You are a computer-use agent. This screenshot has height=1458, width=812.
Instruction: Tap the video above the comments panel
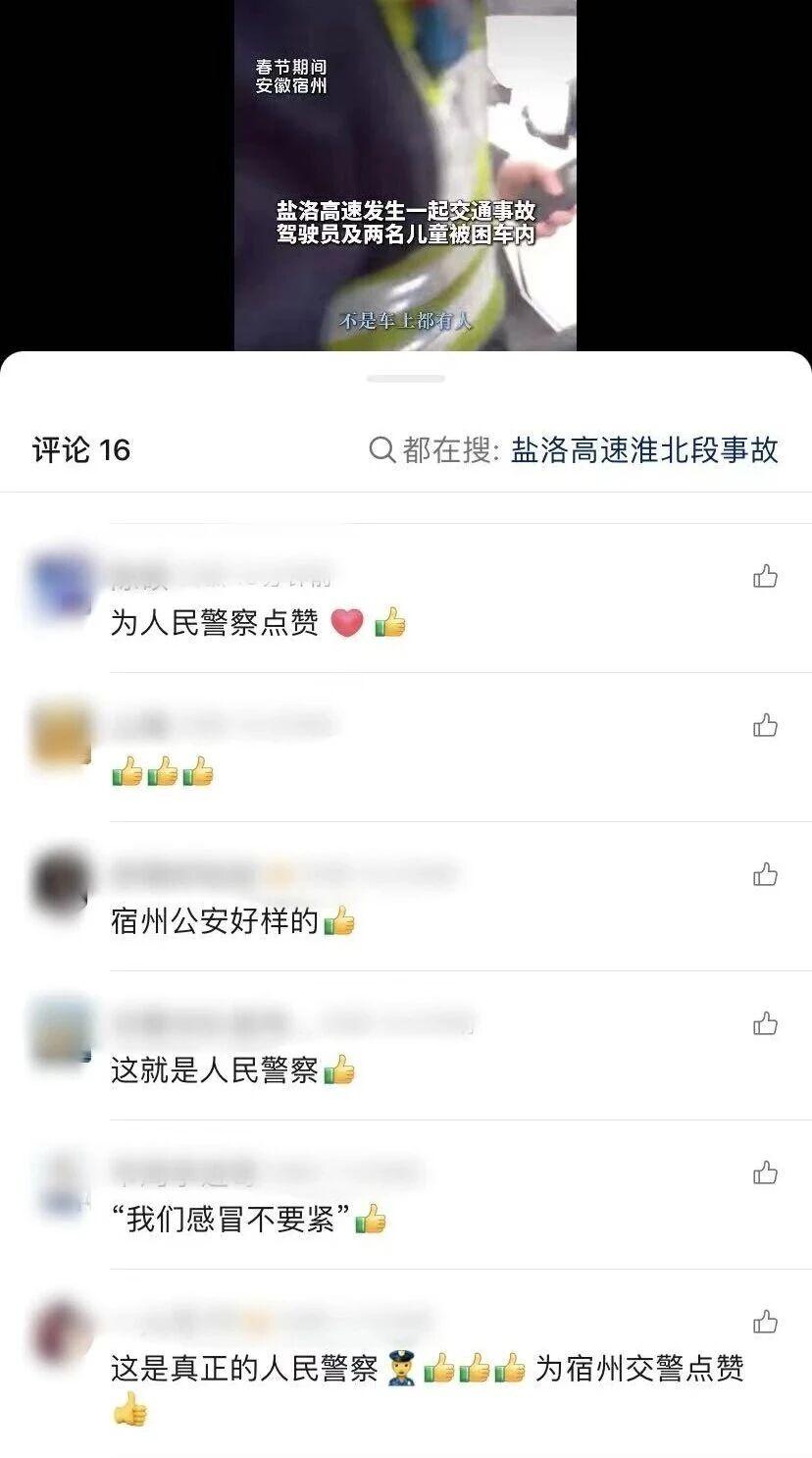click(405, 175)
